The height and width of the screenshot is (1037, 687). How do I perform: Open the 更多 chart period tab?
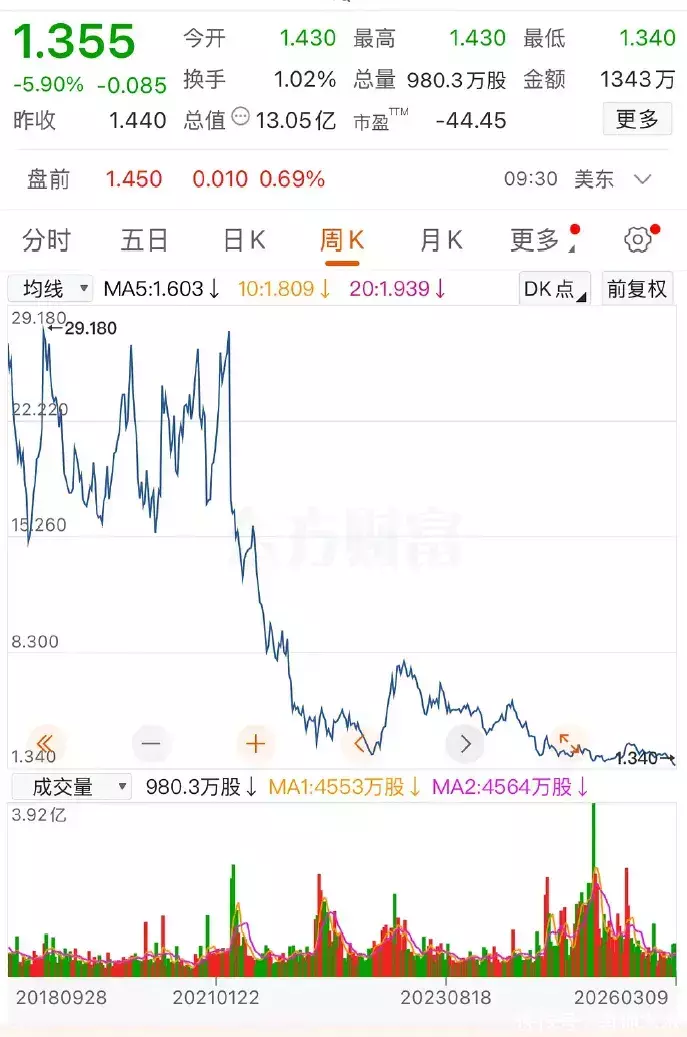point(537,240)
